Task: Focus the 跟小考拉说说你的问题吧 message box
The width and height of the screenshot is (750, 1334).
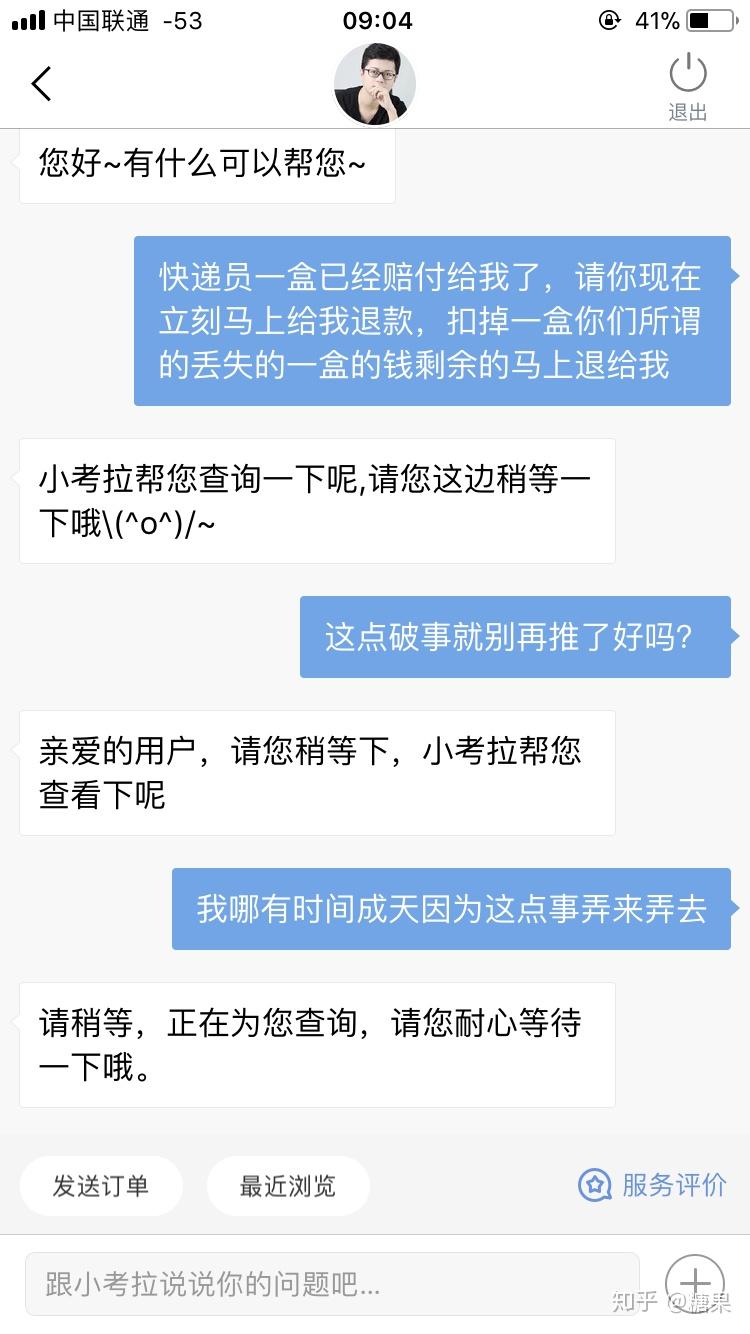Action: [x=332, y=1284]
